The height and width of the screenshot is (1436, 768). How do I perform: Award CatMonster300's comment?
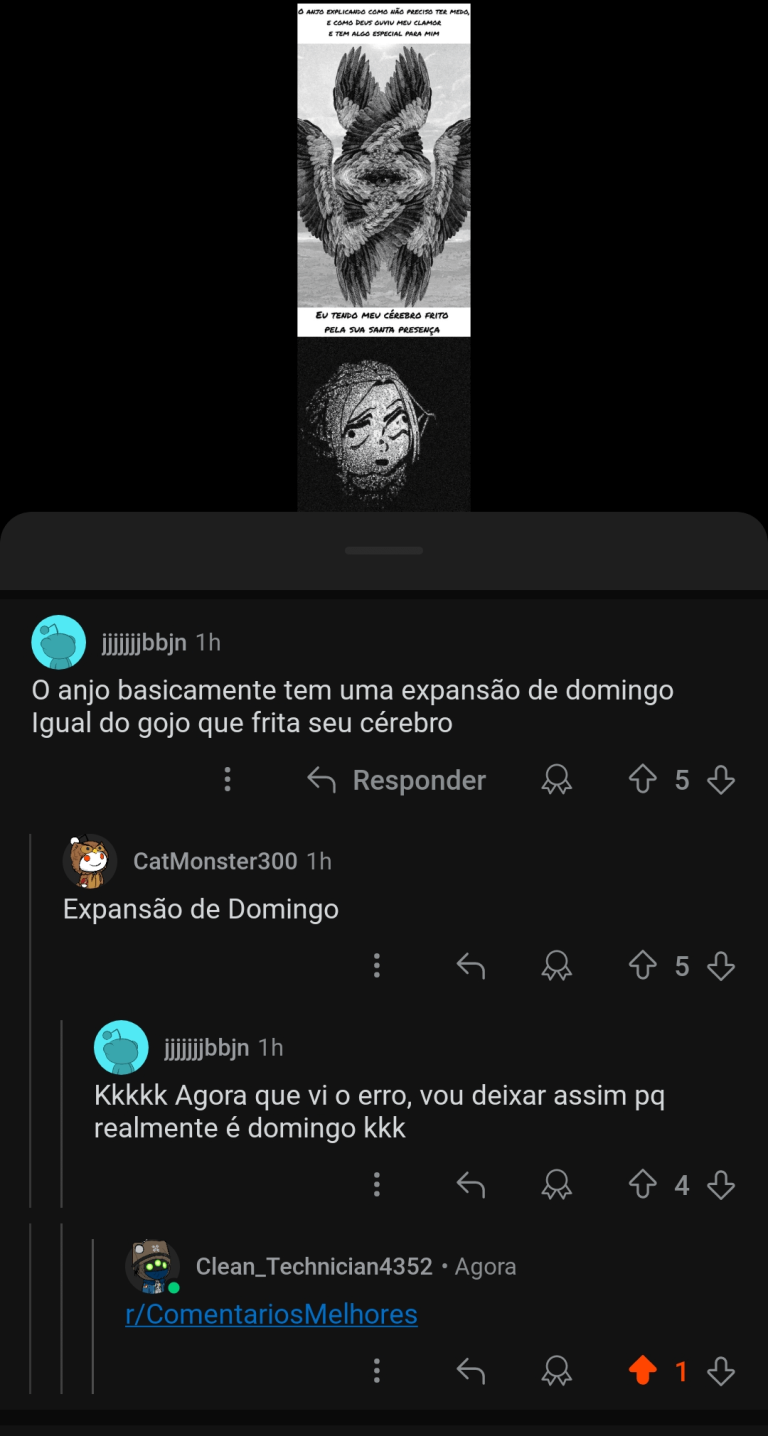(x=556, y=966)
